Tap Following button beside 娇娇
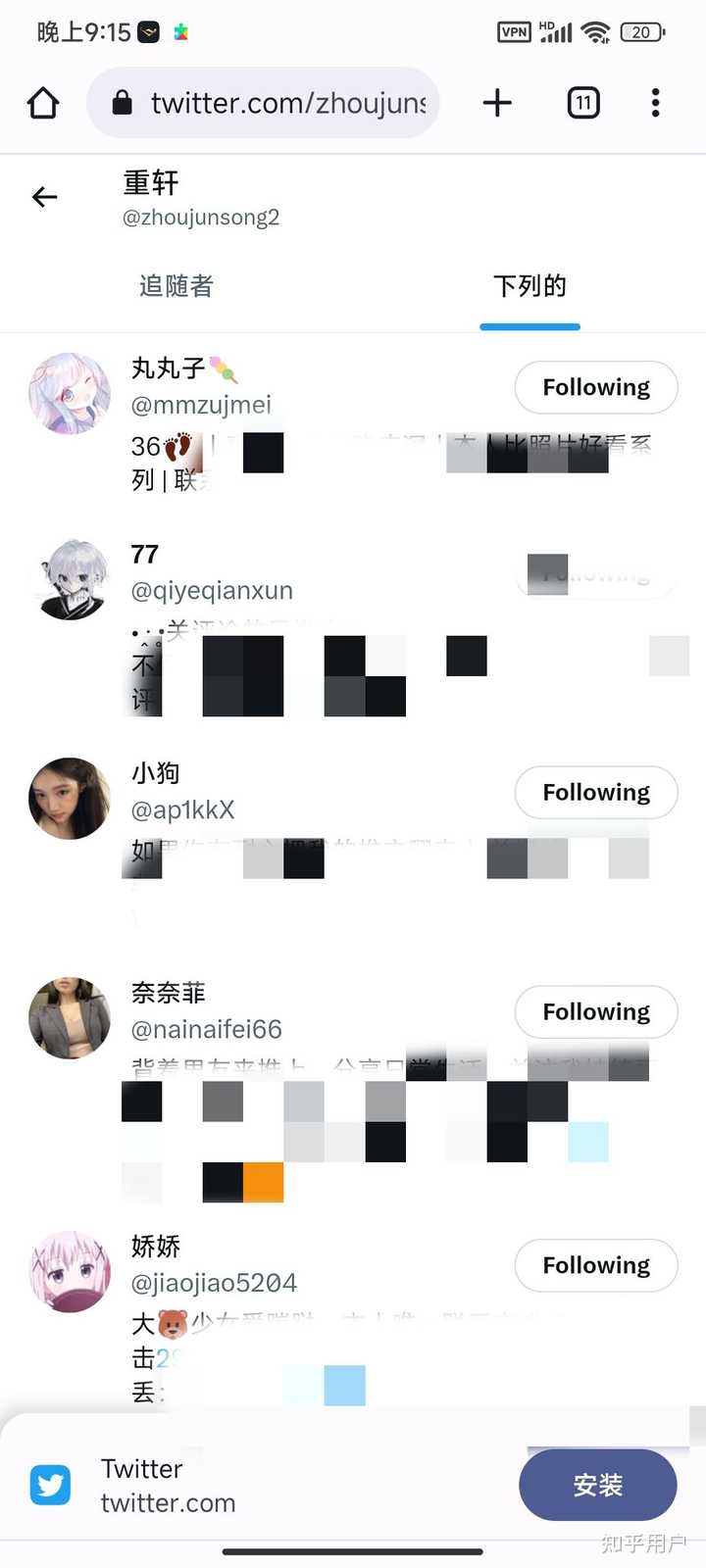706x1568 pixels. click(596, 1265)
